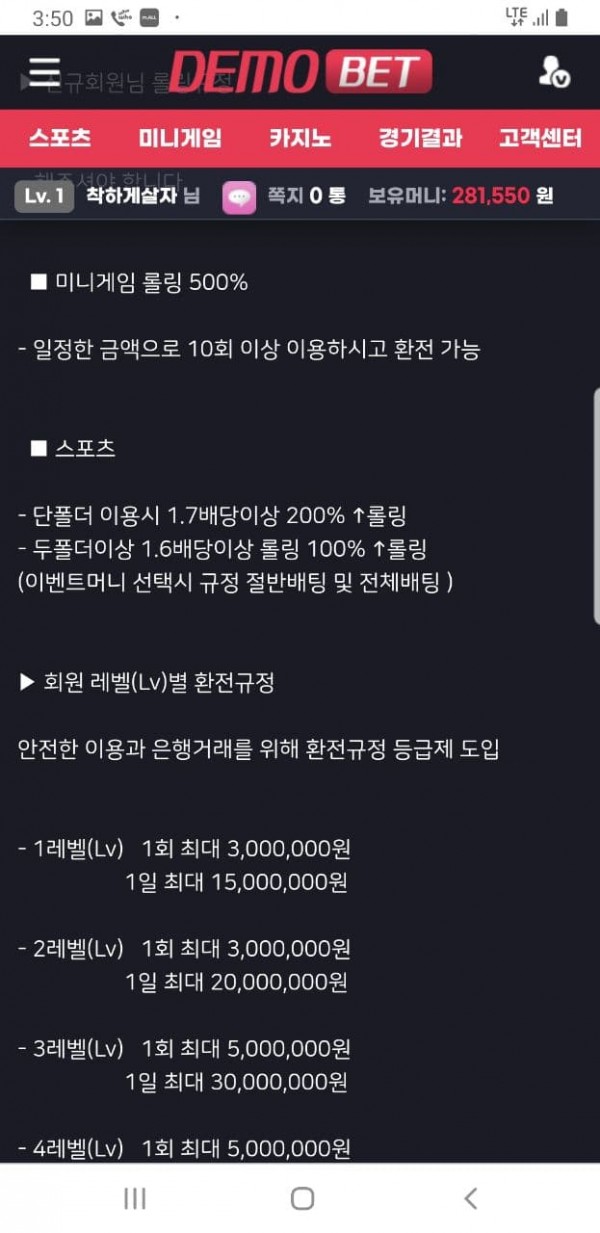This screenshot has width=600, height=1233.
Task: Switch to the 스포츠 tab
Action: (60, 138)
